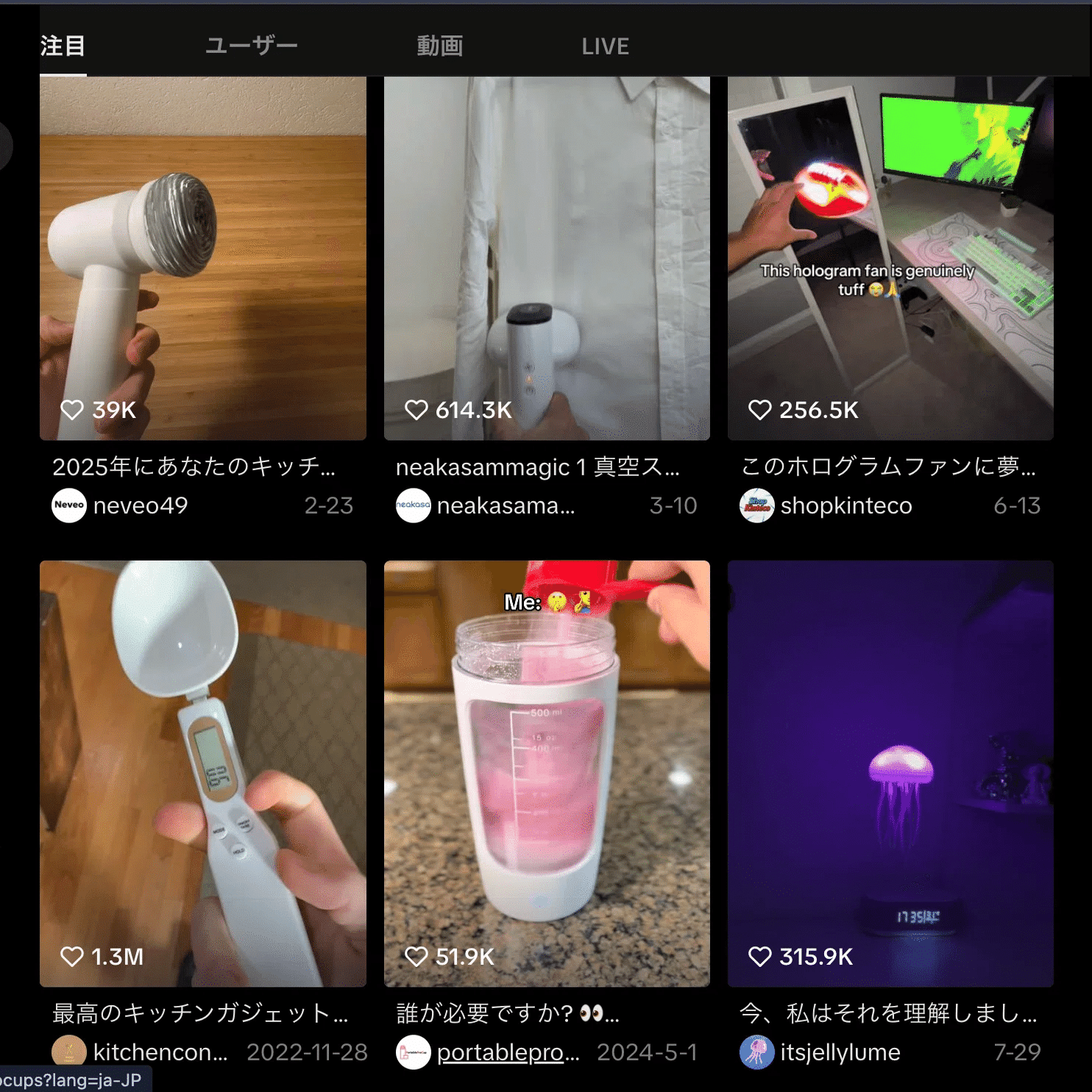Play the portable blender video with 51.9K likes
The height and width of the screenshot is (1092, 1092).
[547, 773]
